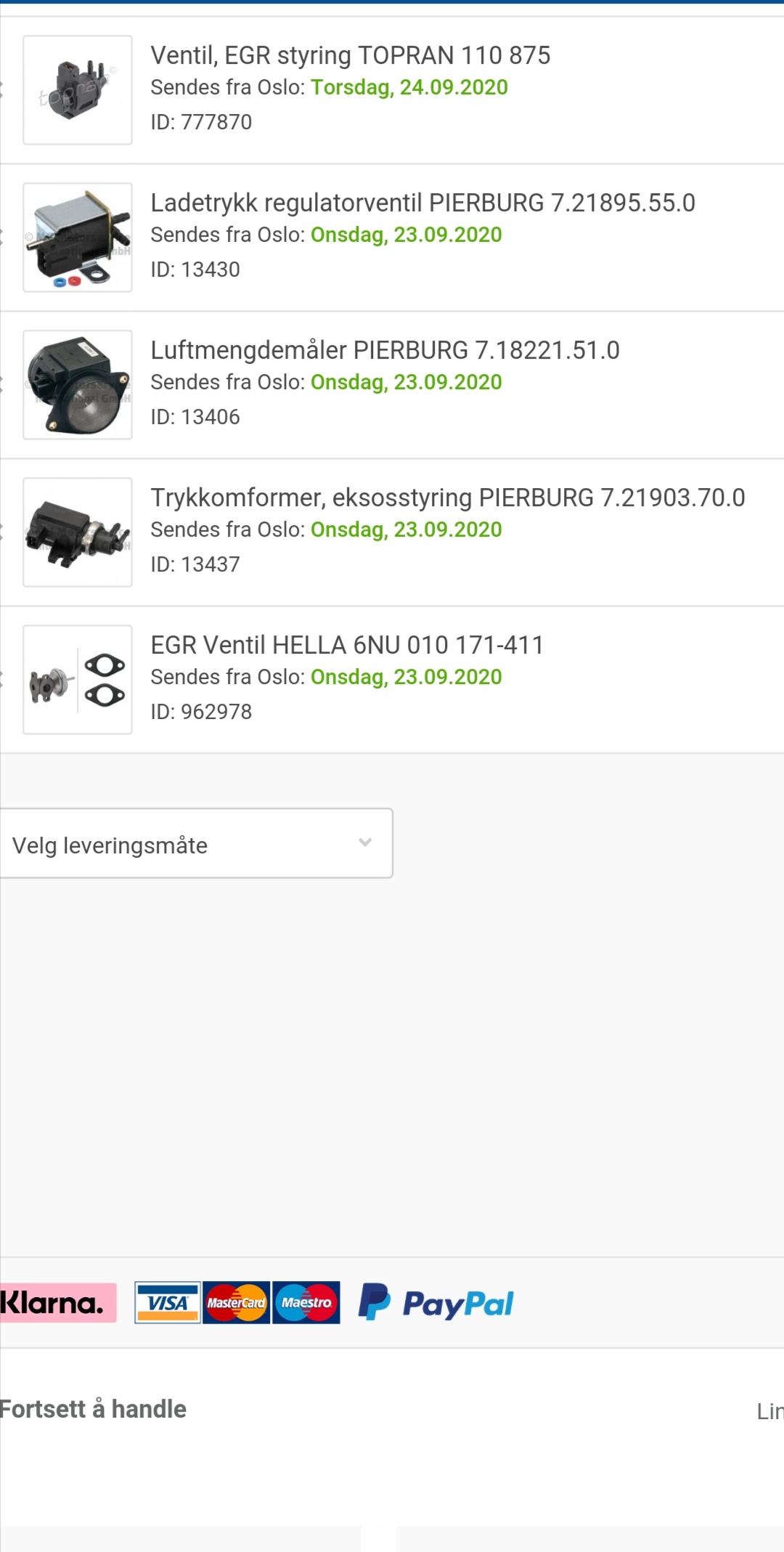Open Ladetrykk regulatorventil PIERBURG product
Viewport: 784px width, 1552px height.
pyautogui.click(x=422, y=203)
